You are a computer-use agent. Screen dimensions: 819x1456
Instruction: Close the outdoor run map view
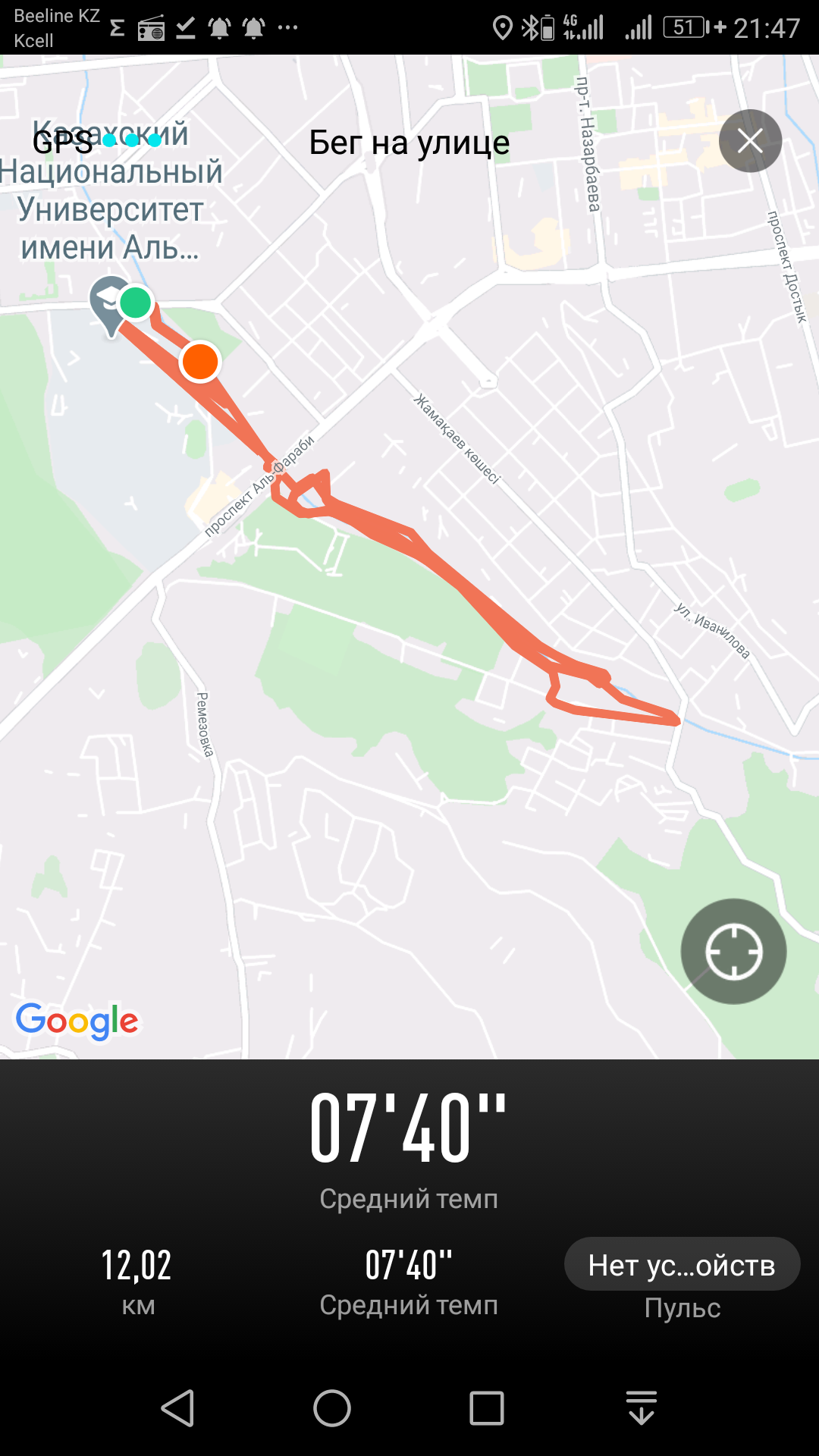point(750,141)
